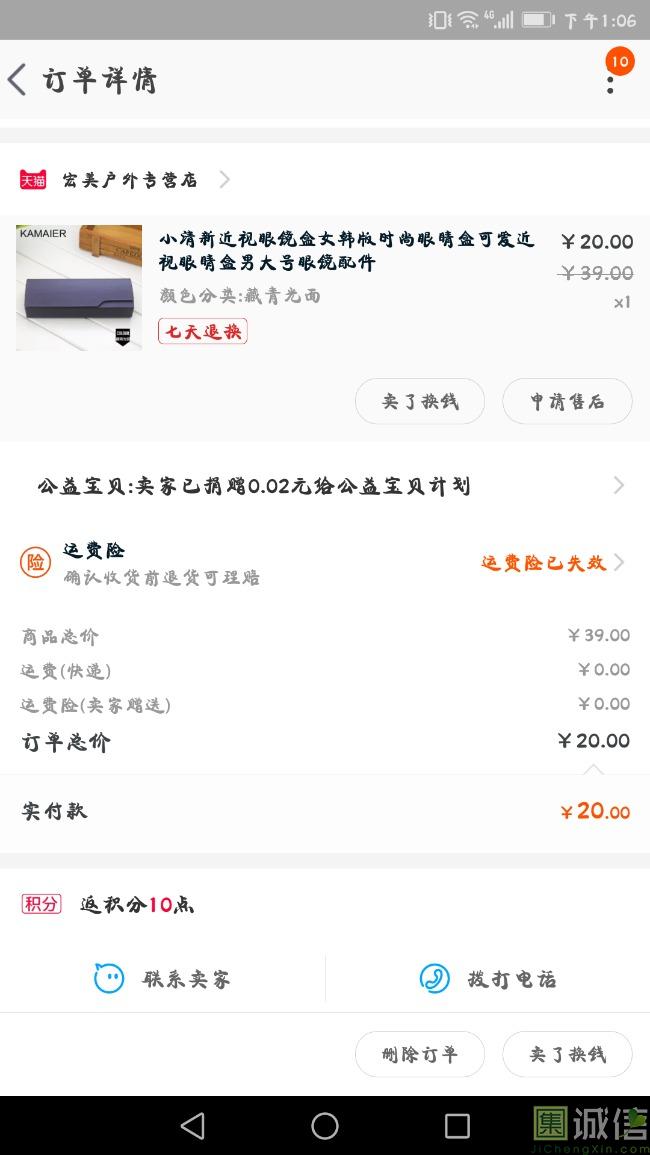Viewport: 650px width, 1155px height.
Task: Open the 运费险 shipping insurance row
Action: coord(325,563)
